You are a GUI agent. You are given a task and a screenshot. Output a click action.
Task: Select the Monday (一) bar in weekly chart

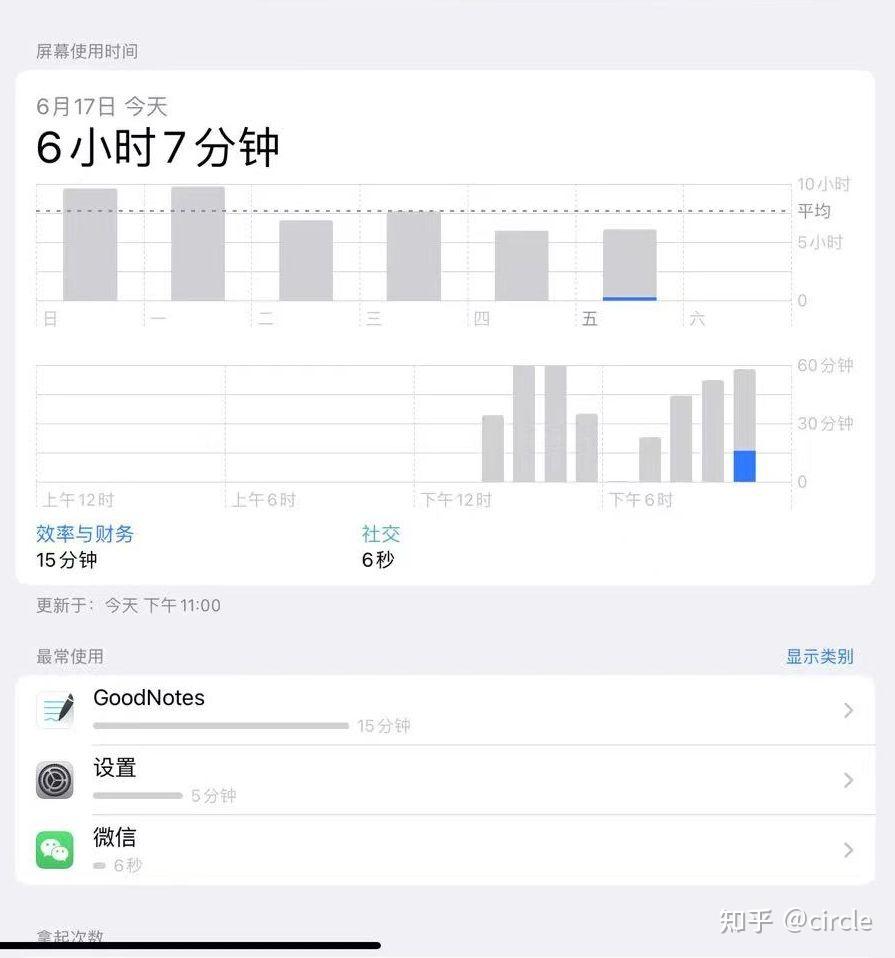tap(198, 244)
